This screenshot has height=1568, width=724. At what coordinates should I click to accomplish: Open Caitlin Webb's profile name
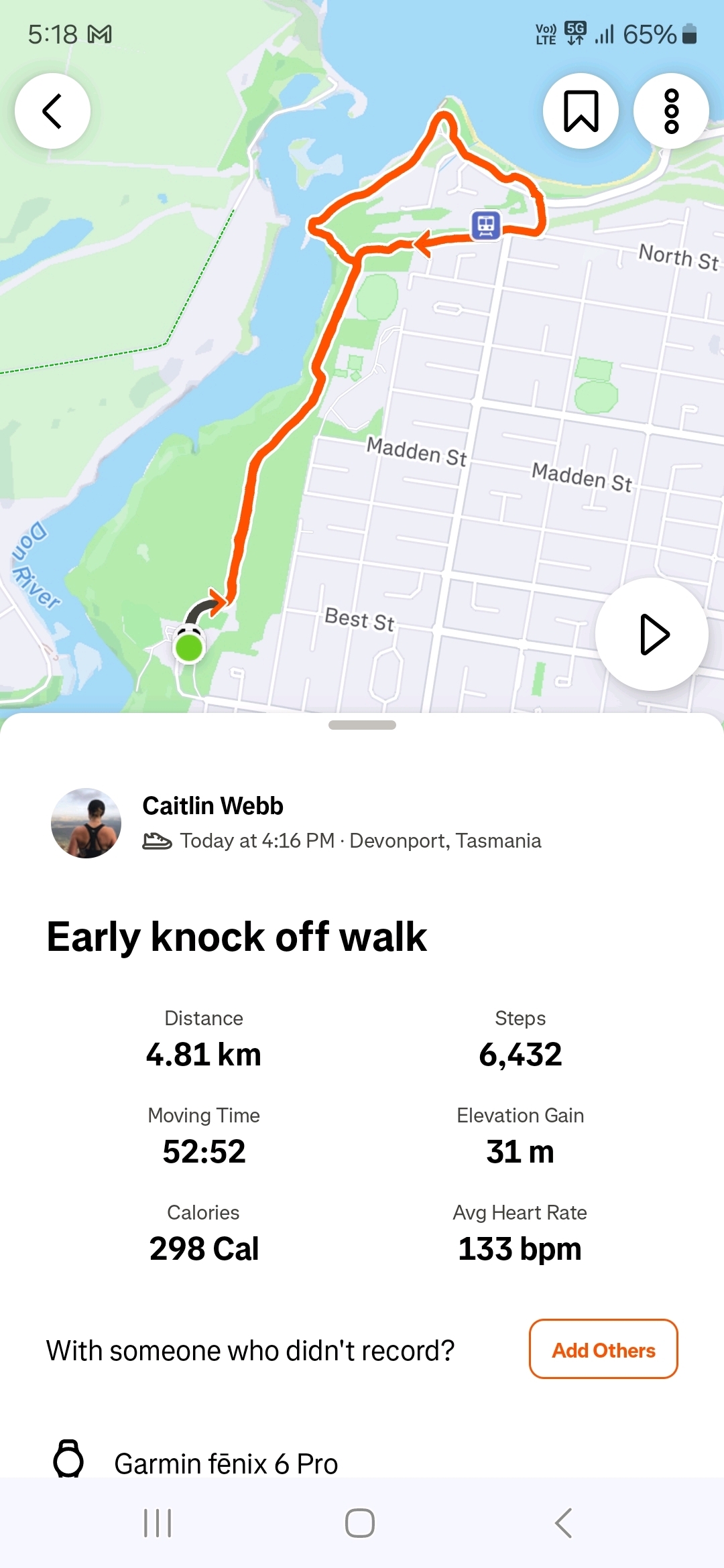click(213, 805)
